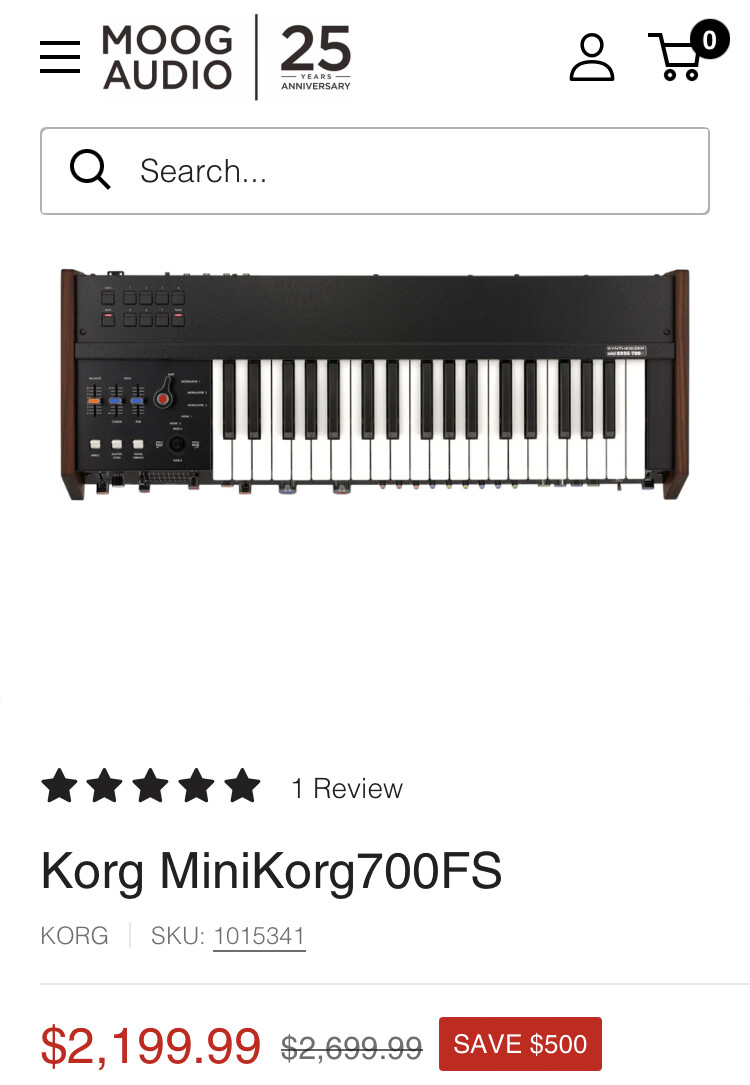Image resolution: width=750 pixels, height=1085 pixels.
Task: Enlarge the MiniKorg700FS product image
Action: click(x=375, y=385)
